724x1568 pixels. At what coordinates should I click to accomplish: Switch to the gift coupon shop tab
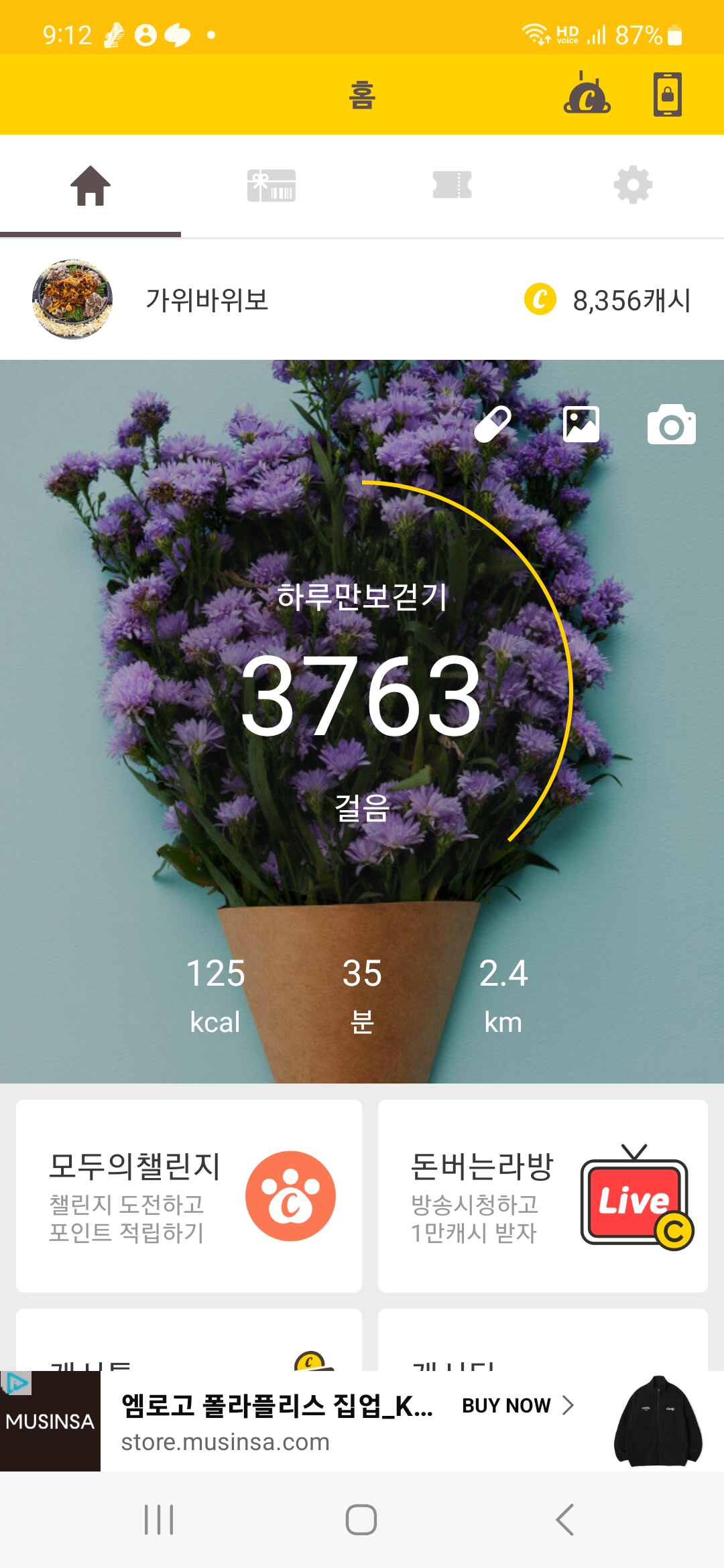[x=271, y=186]
